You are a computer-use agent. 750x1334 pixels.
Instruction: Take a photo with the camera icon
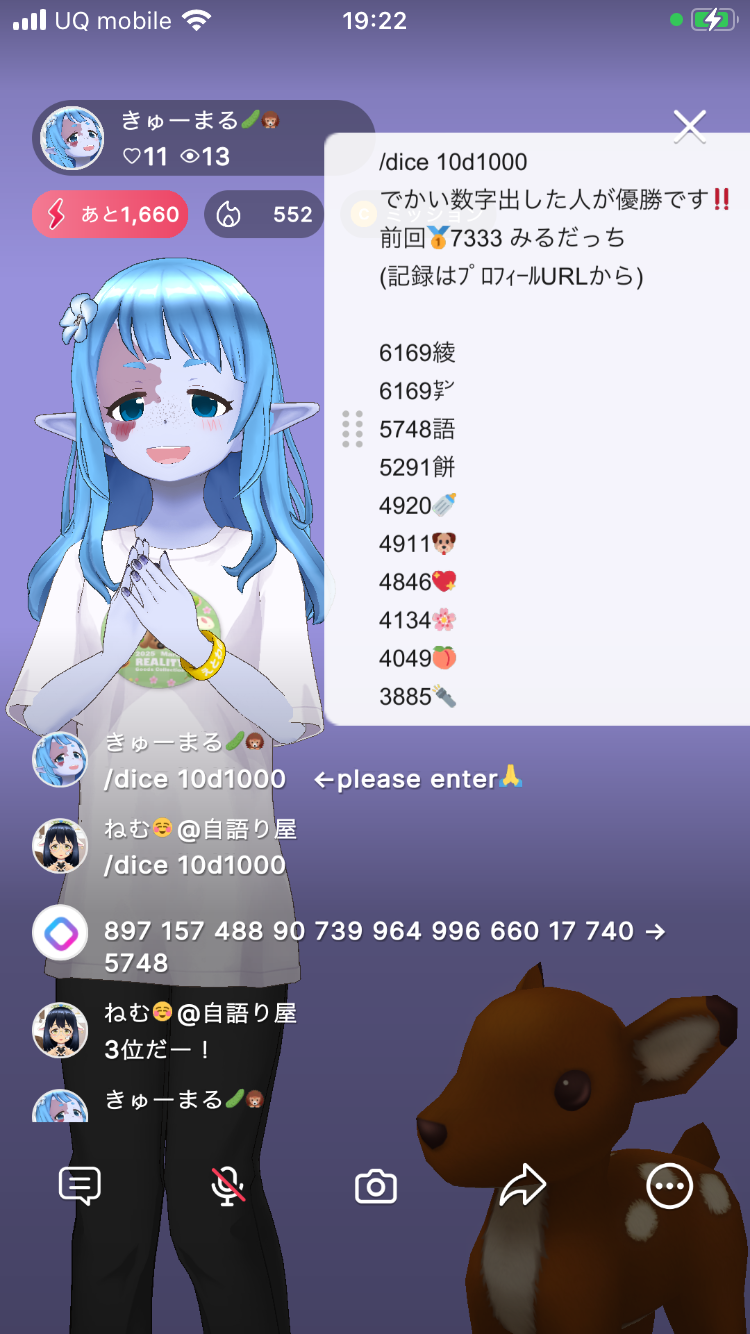point(376,1187)
